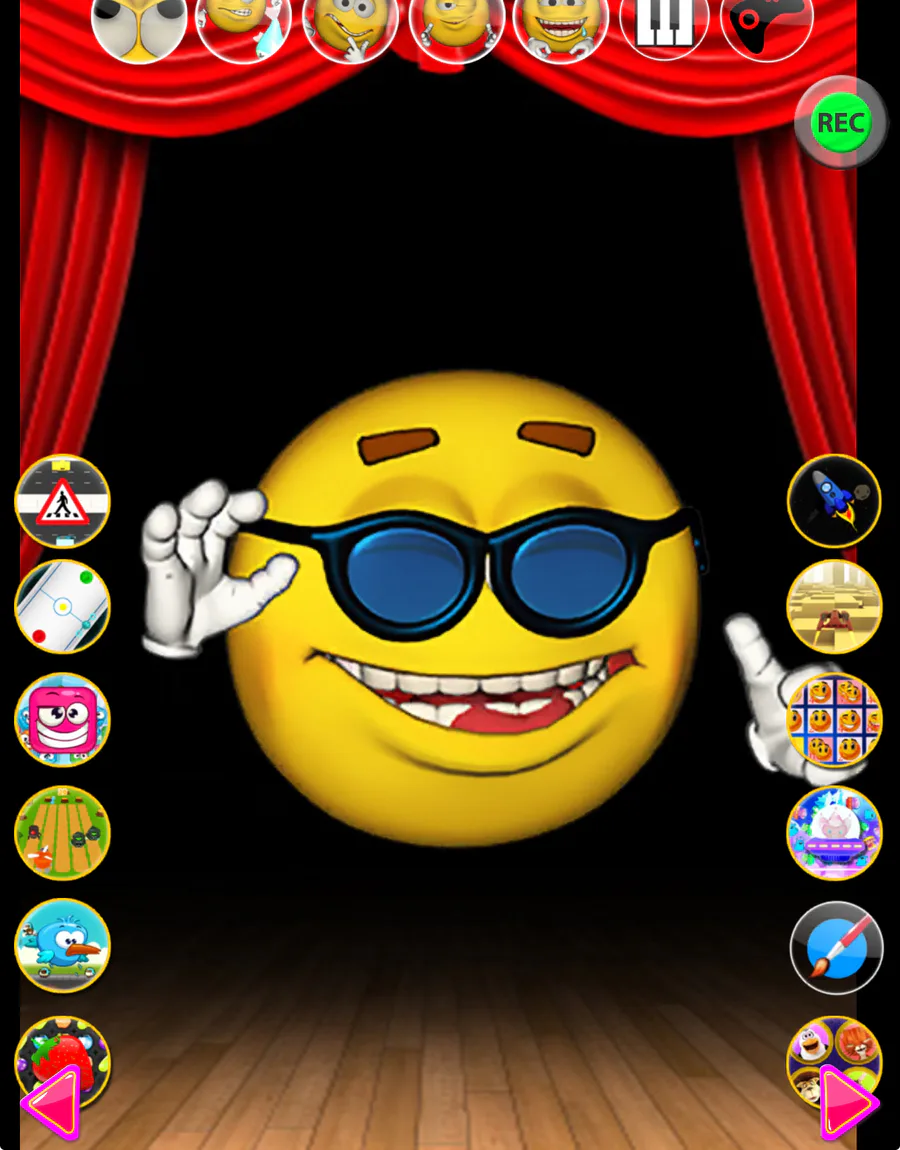Launch the rocket space game icon
900x1150 pixels.
pyautogui.click(x=834, y=502)
